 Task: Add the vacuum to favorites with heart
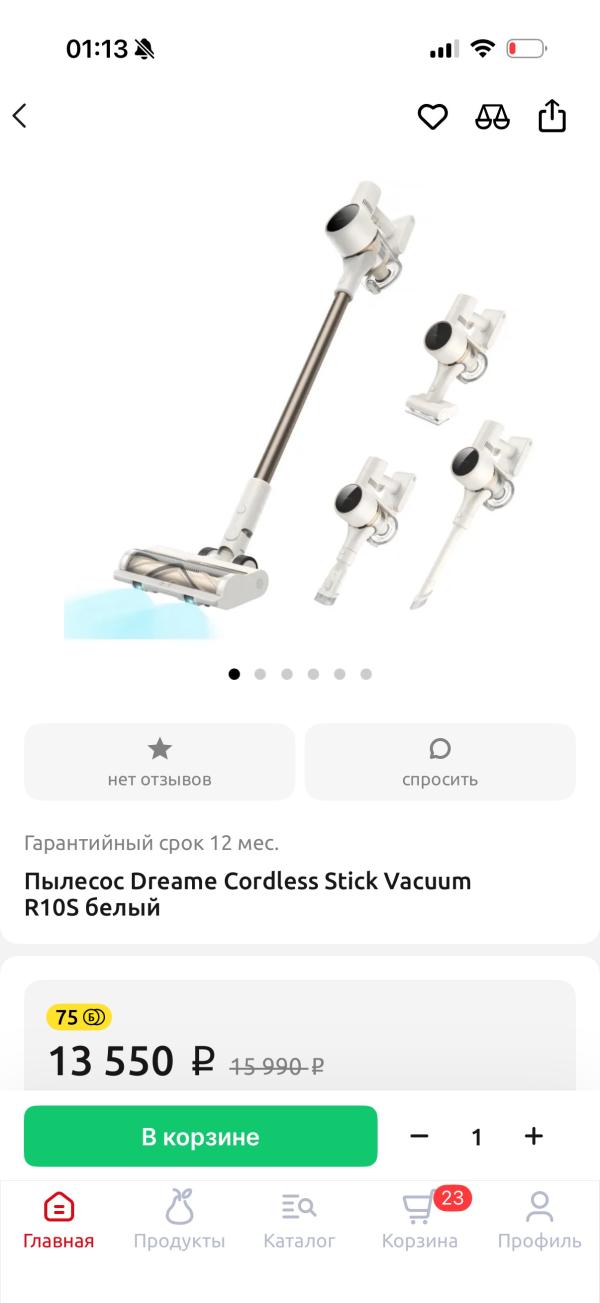tap(432, 117)
